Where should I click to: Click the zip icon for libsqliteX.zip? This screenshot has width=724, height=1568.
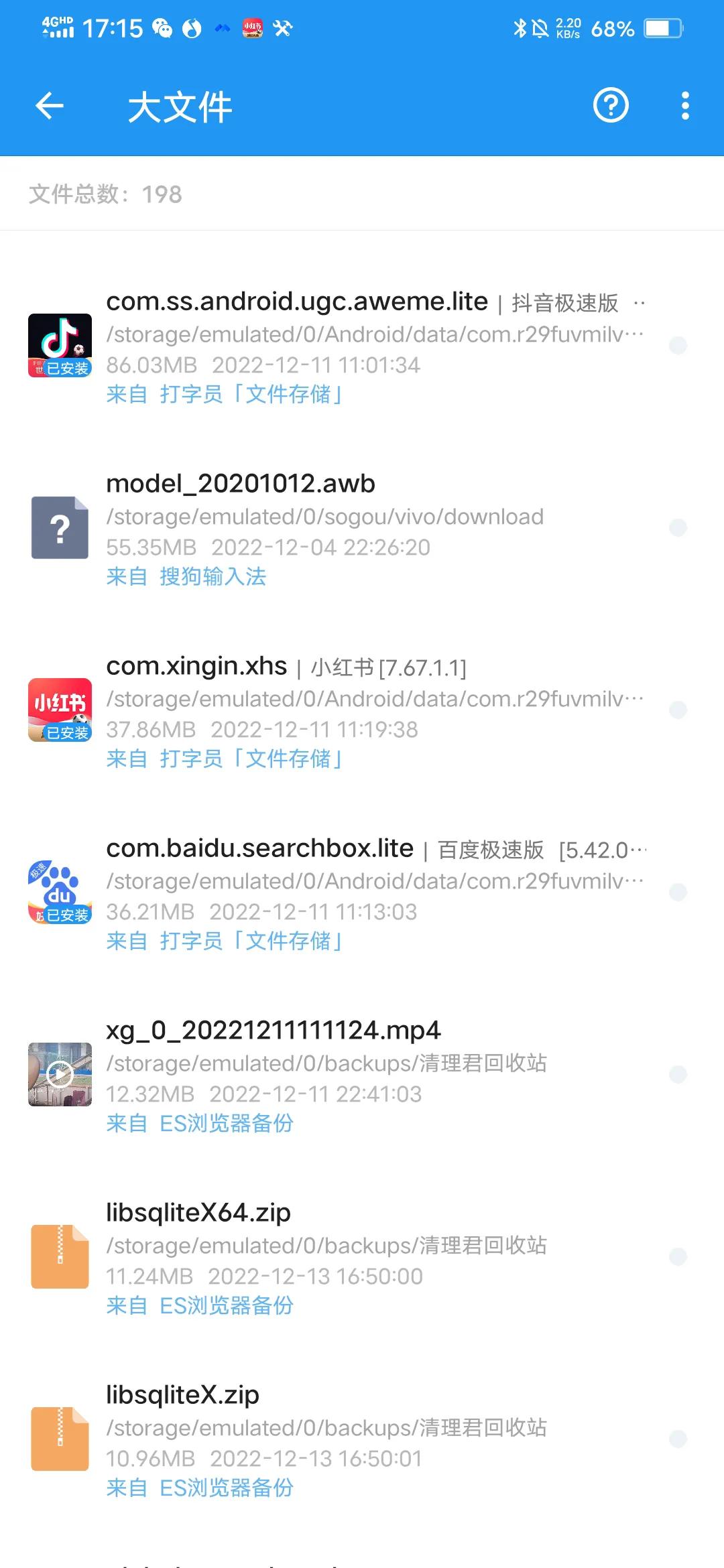click(x=59, y=1439)
